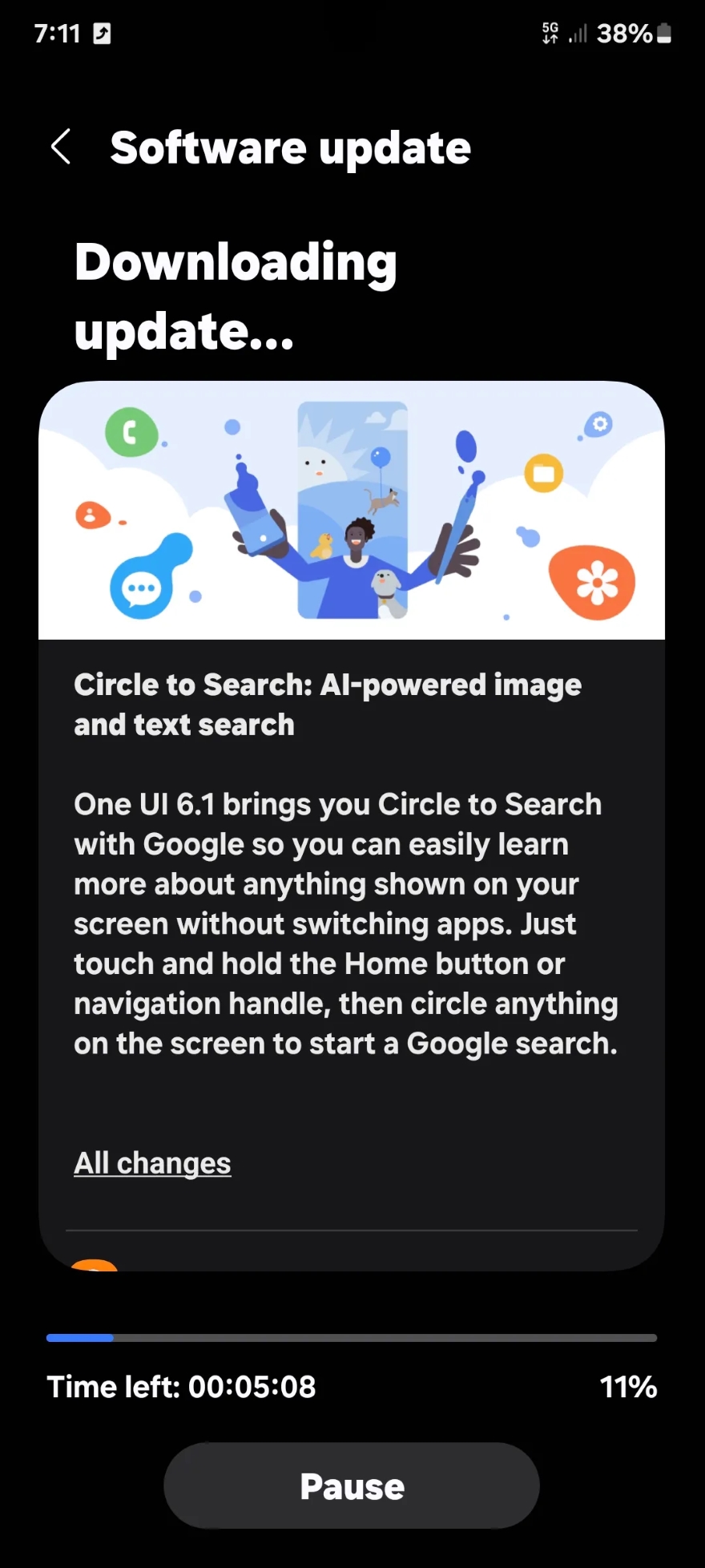Go back from Software update

tap(61, 147)
